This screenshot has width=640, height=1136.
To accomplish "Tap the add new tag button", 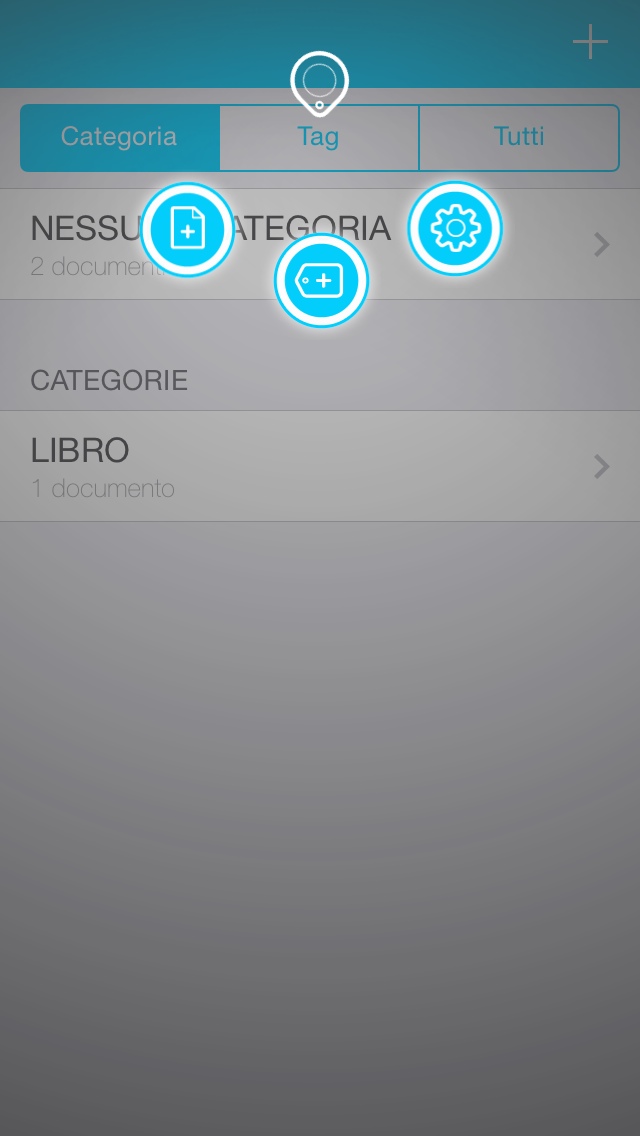I will (x=321, y=281).
